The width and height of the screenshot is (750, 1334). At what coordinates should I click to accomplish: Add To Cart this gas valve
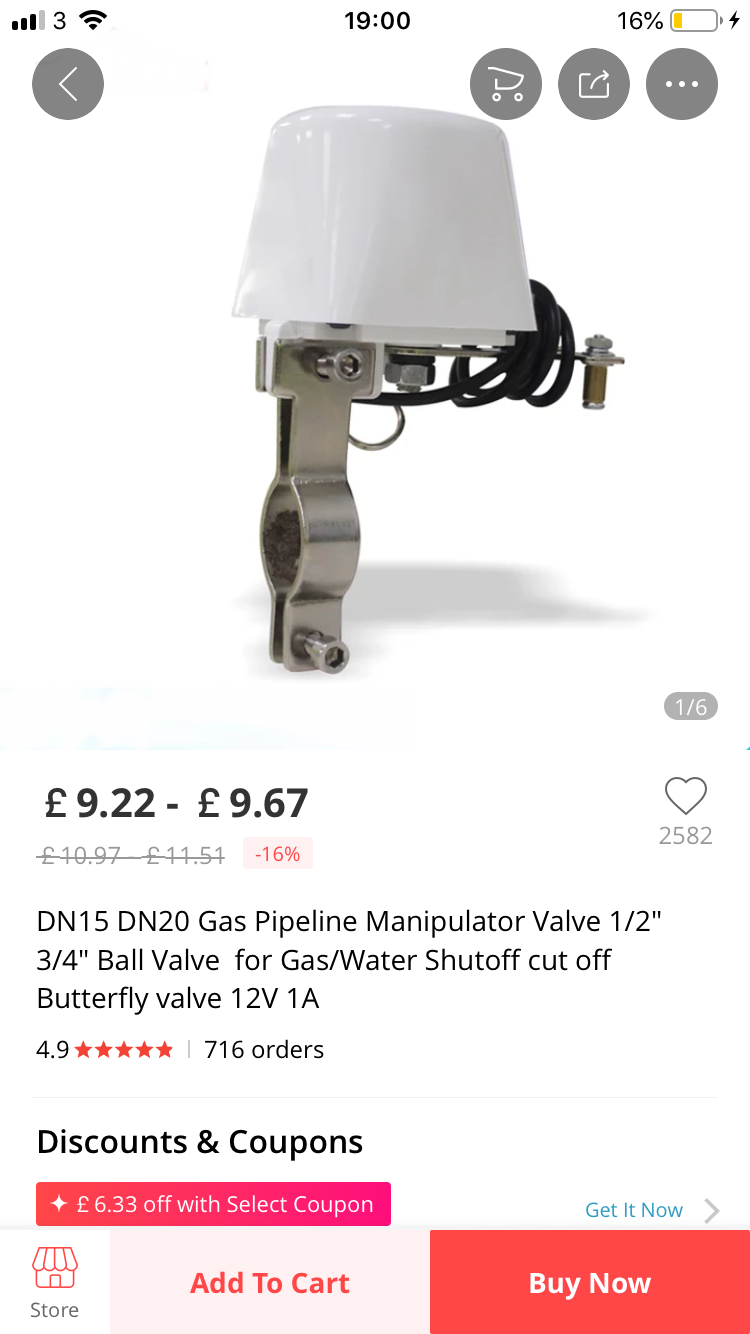[270, 1282]
